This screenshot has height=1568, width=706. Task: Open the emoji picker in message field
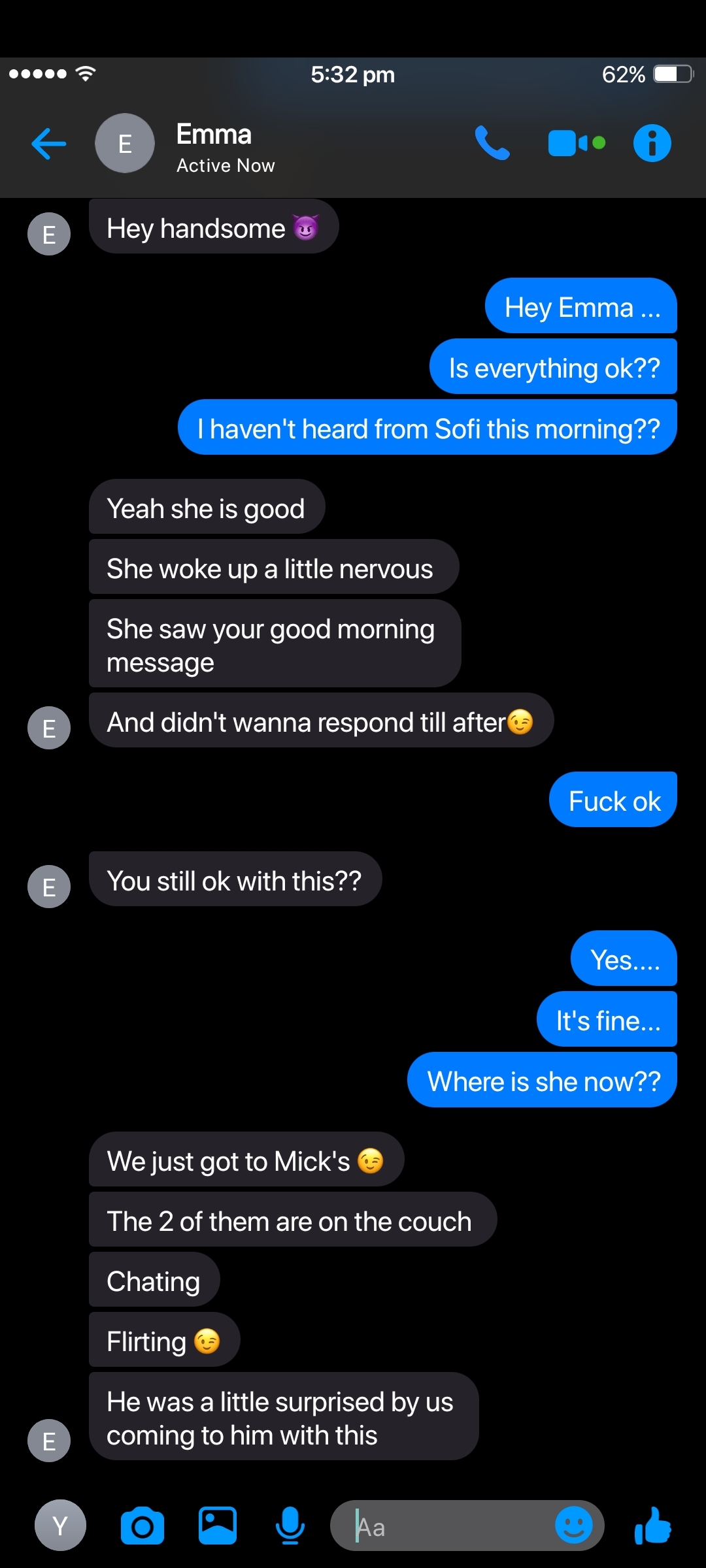point(574,1526)
